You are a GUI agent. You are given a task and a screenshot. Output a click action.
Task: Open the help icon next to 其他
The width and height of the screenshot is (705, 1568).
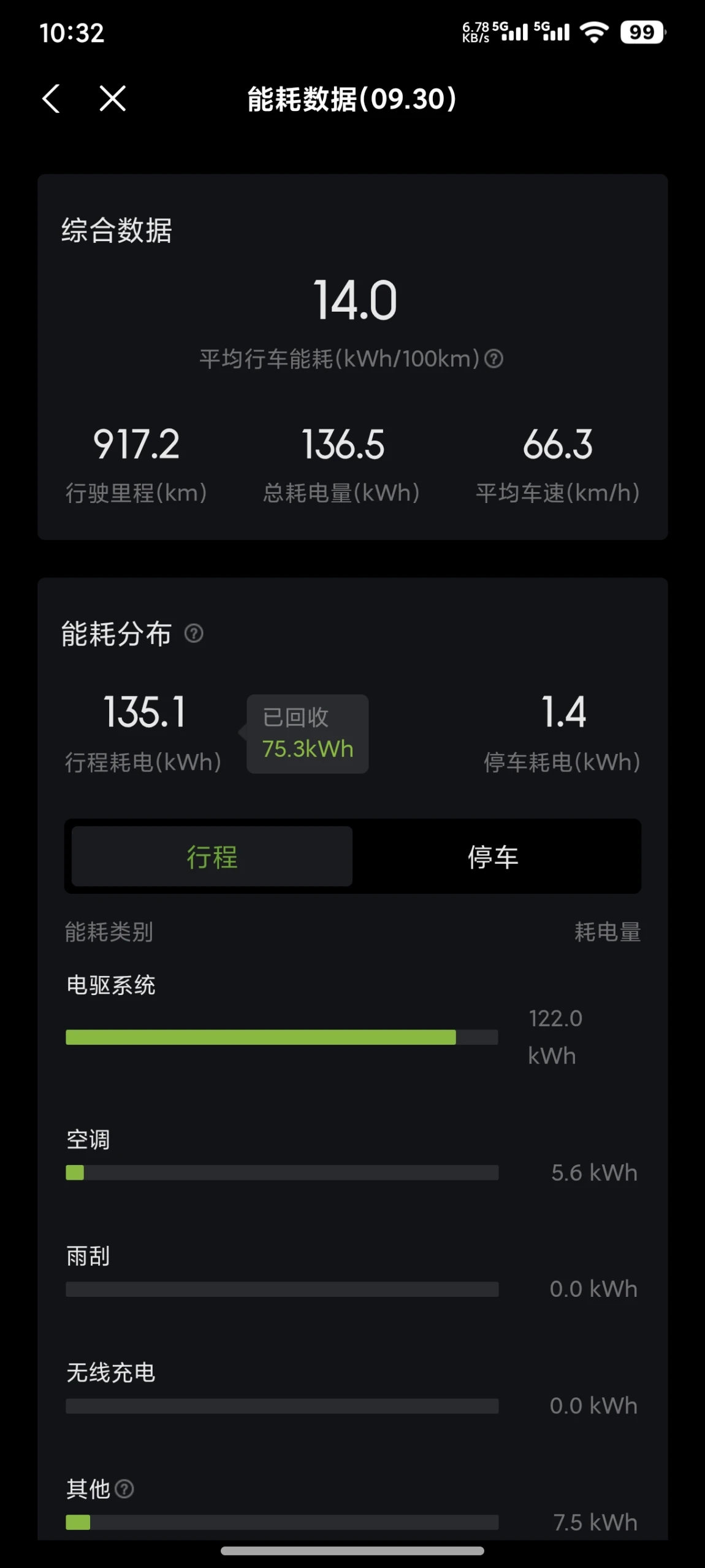124,1489
